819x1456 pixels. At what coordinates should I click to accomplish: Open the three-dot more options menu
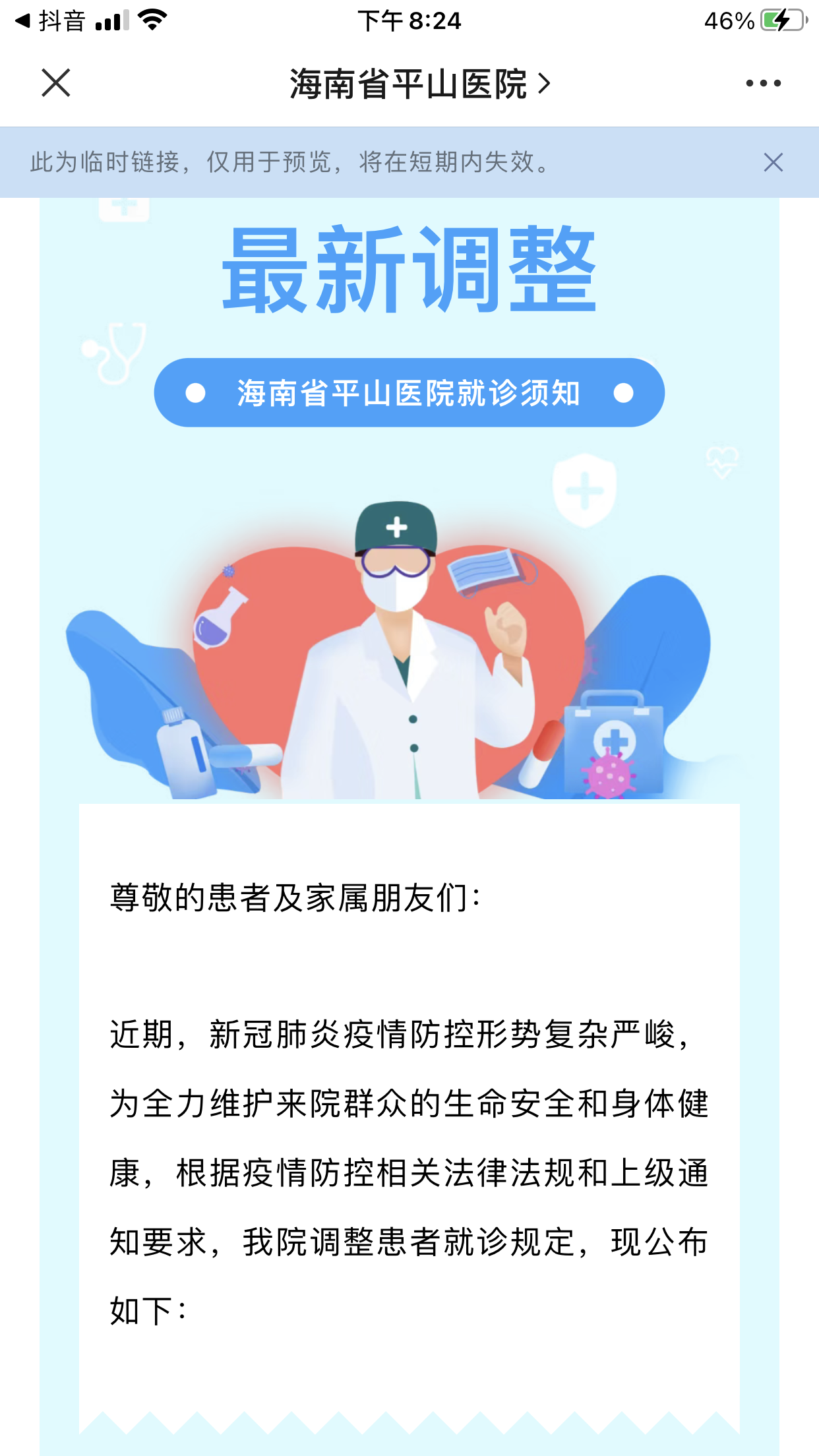pos(763,84)
